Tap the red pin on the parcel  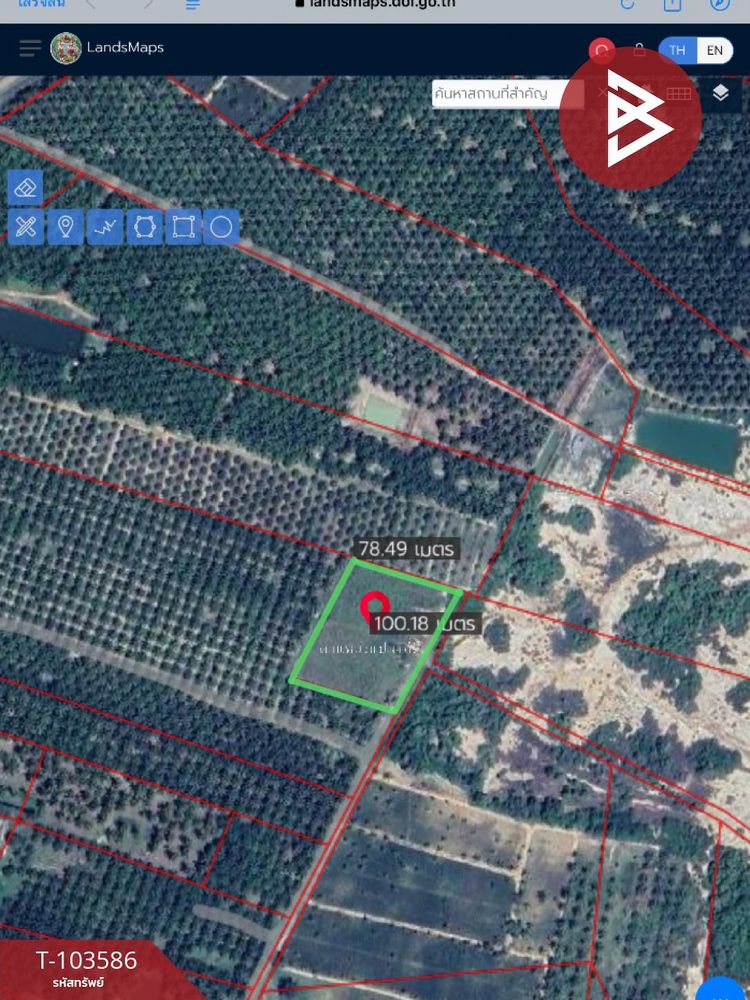pyautogui.click(x=374, y=605)
